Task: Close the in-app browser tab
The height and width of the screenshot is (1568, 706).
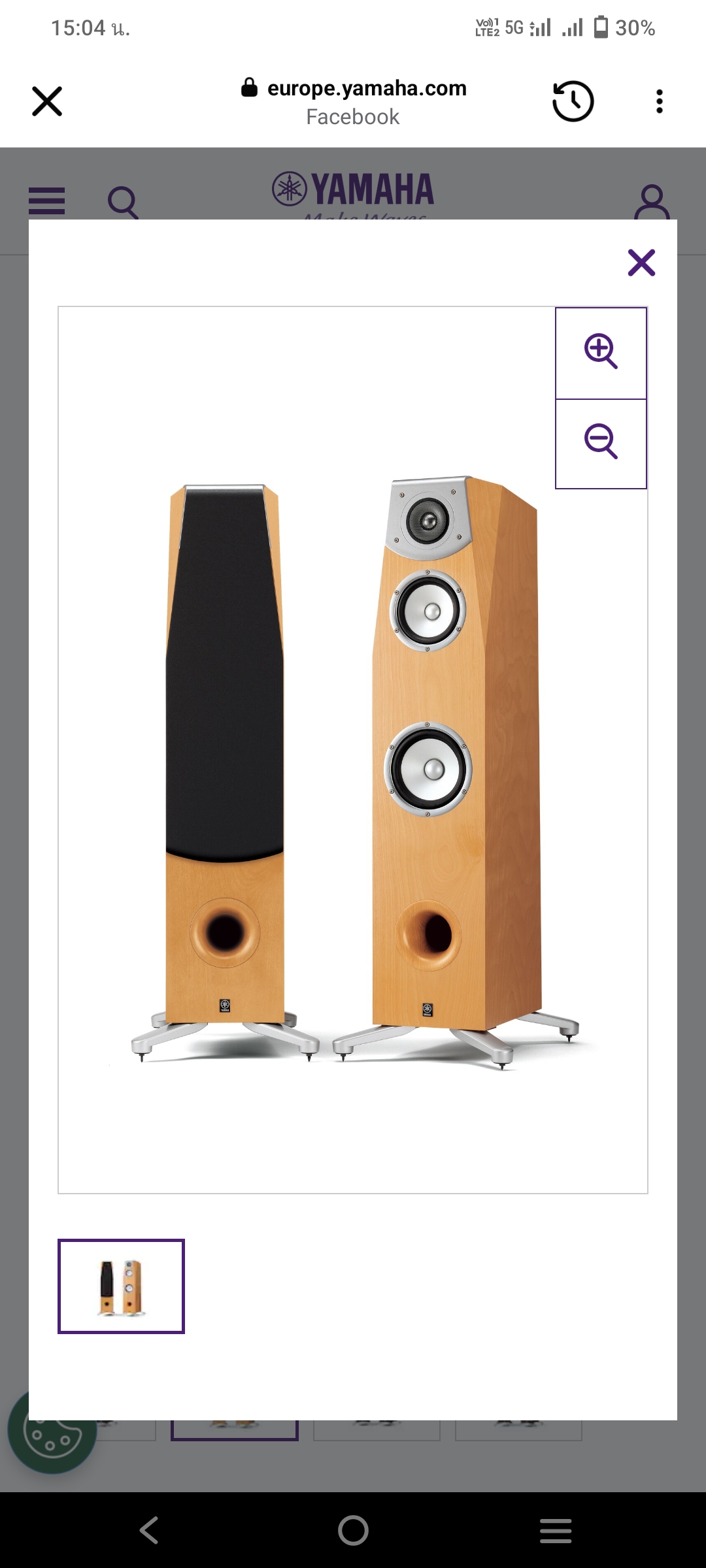Action: tap(47, 101)
